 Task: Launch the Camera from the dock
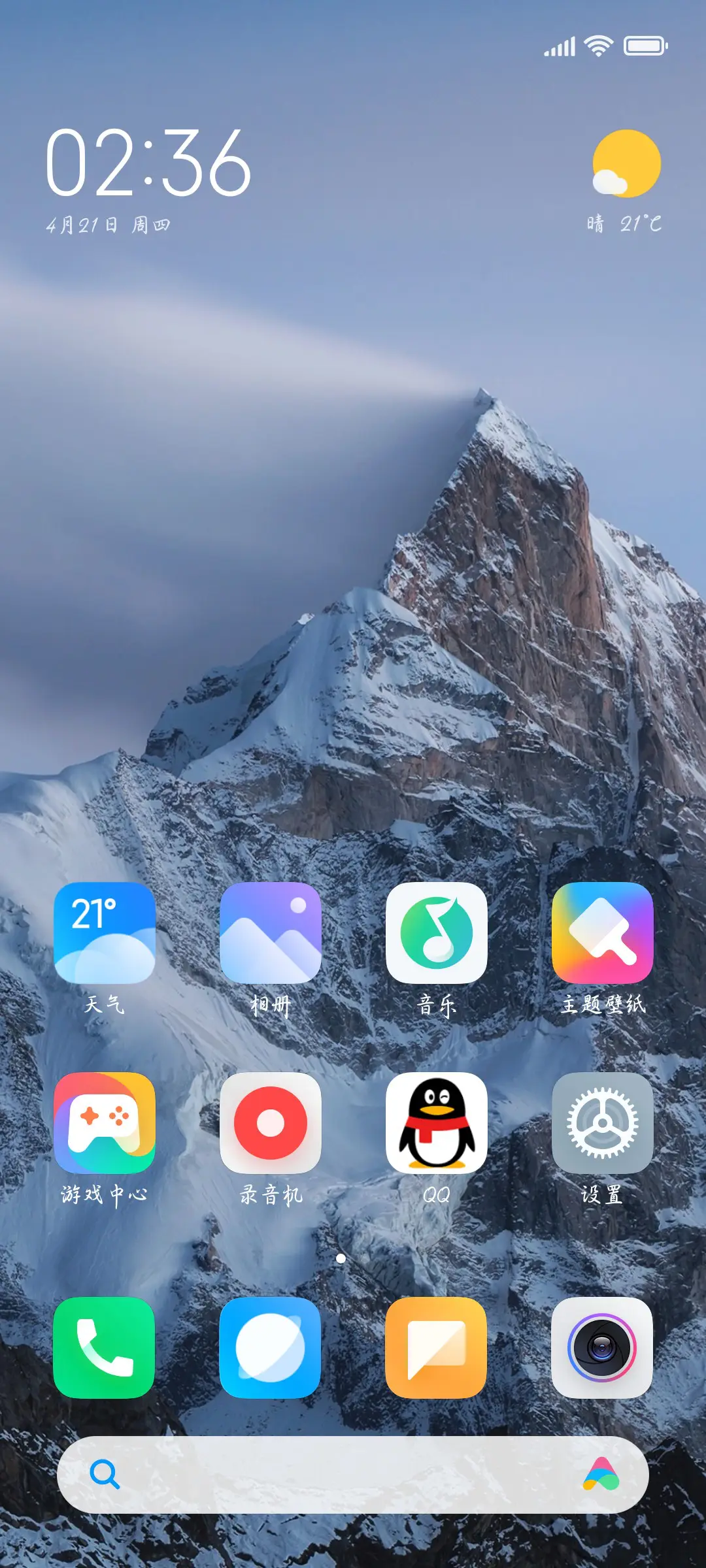click(603, 1347)
